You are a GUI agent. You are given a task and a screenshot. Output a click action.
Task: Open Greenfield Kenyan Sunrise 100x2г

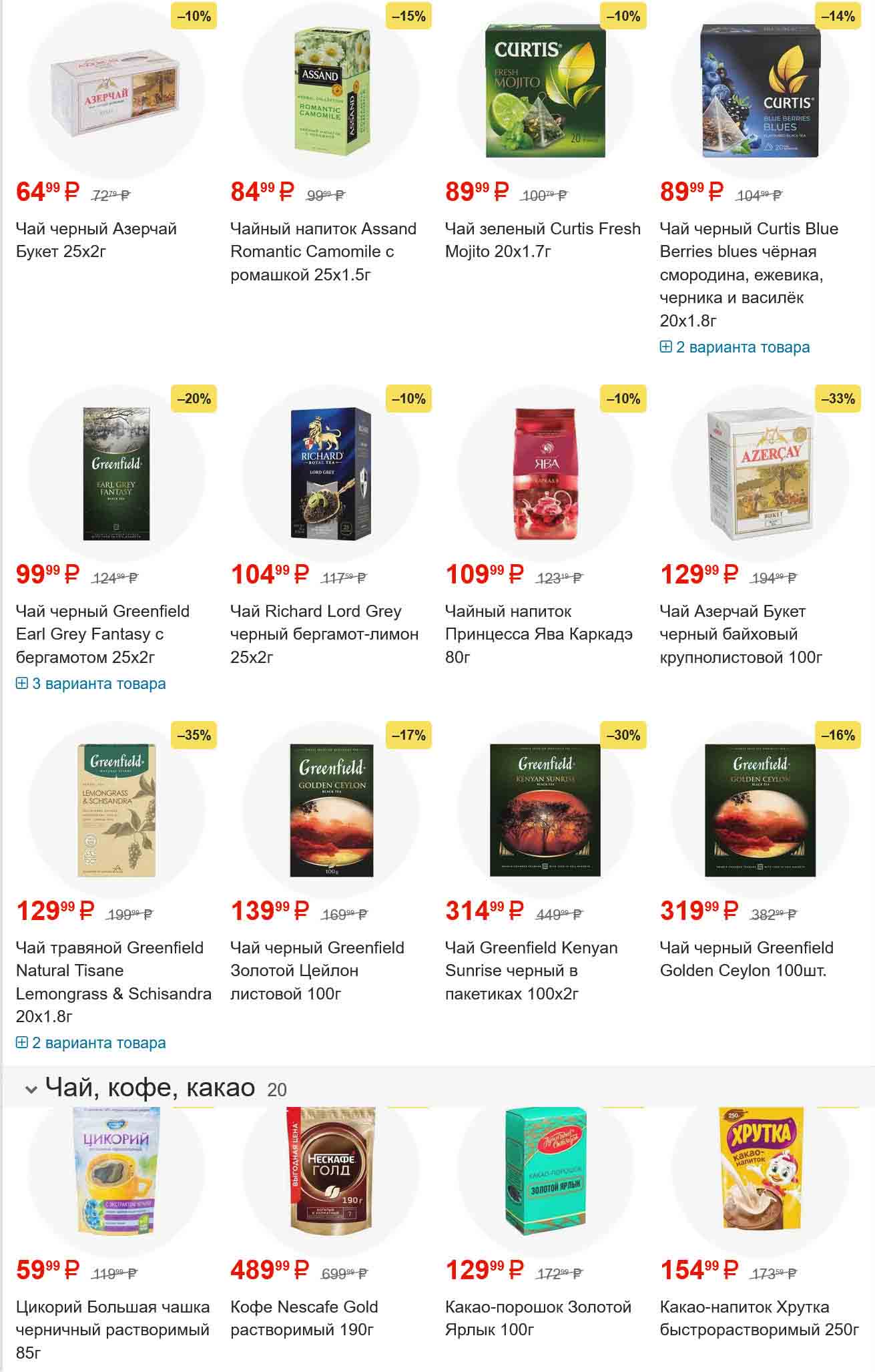pyautogui.click(x=531, y=970)
